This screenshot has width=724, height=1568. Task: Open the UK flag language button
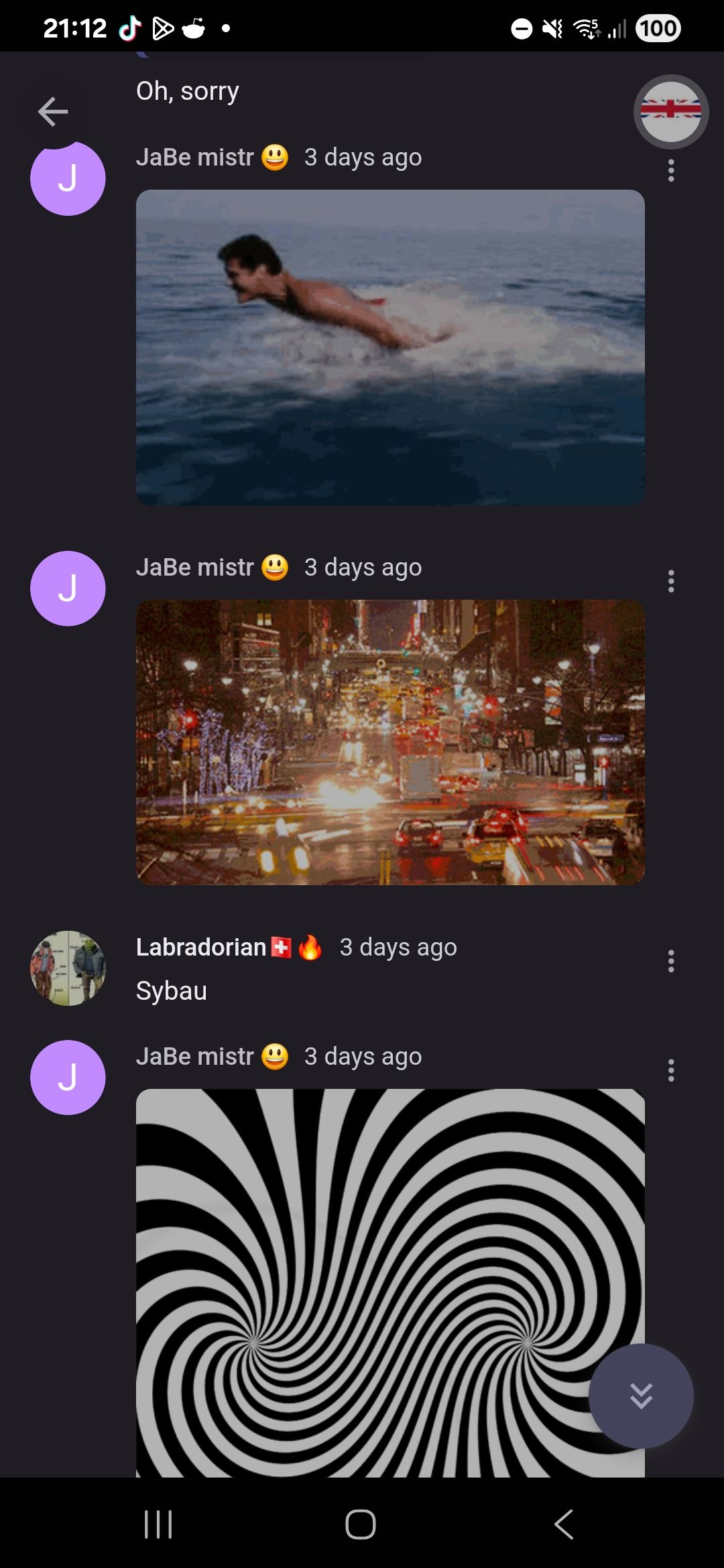pos(670,111)
